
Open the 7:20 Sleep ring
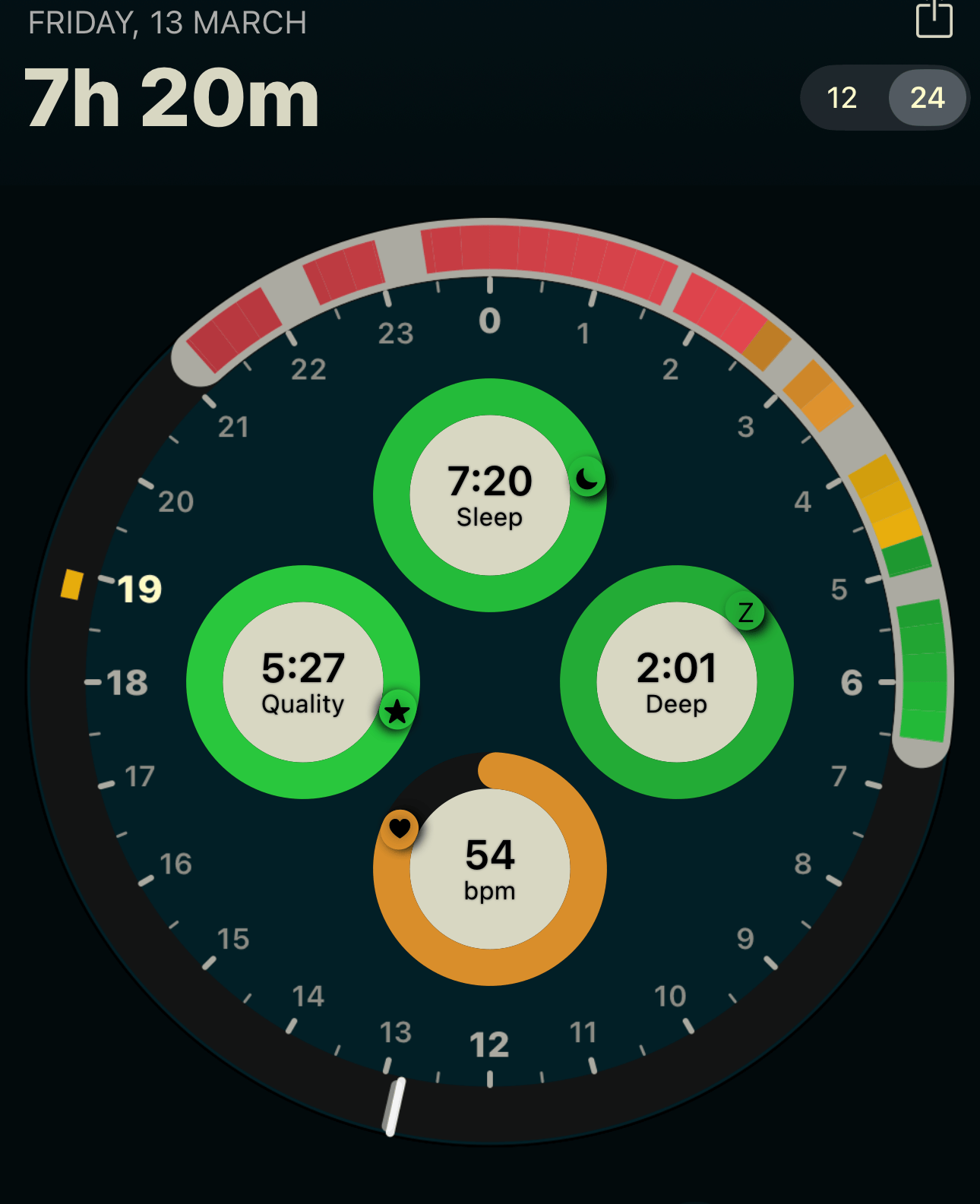tap(490, 495)
